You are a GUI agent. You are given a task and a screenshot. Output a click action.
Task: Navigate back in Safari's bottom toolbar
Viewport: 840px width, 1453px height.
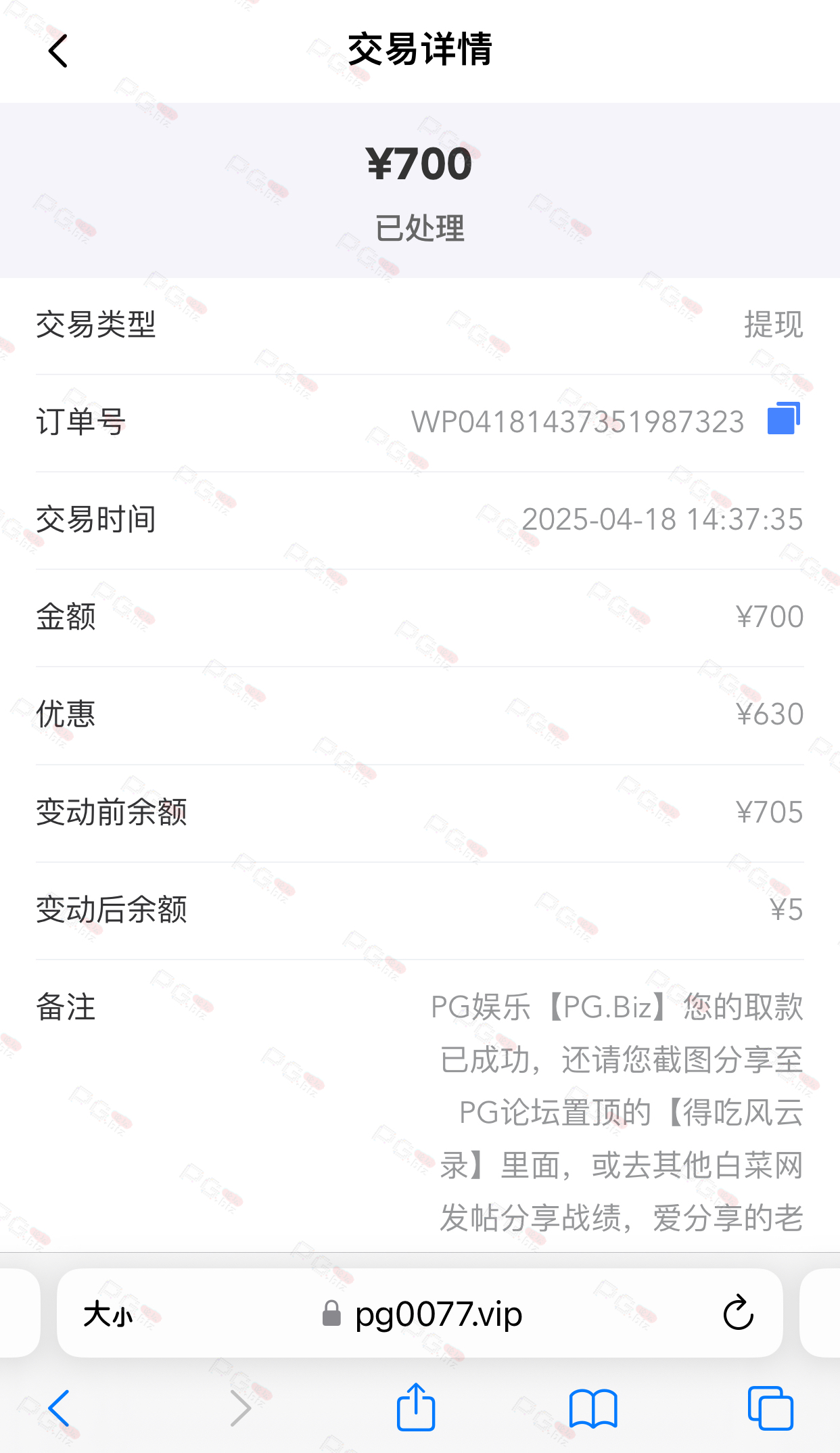tap(60, 1408)
